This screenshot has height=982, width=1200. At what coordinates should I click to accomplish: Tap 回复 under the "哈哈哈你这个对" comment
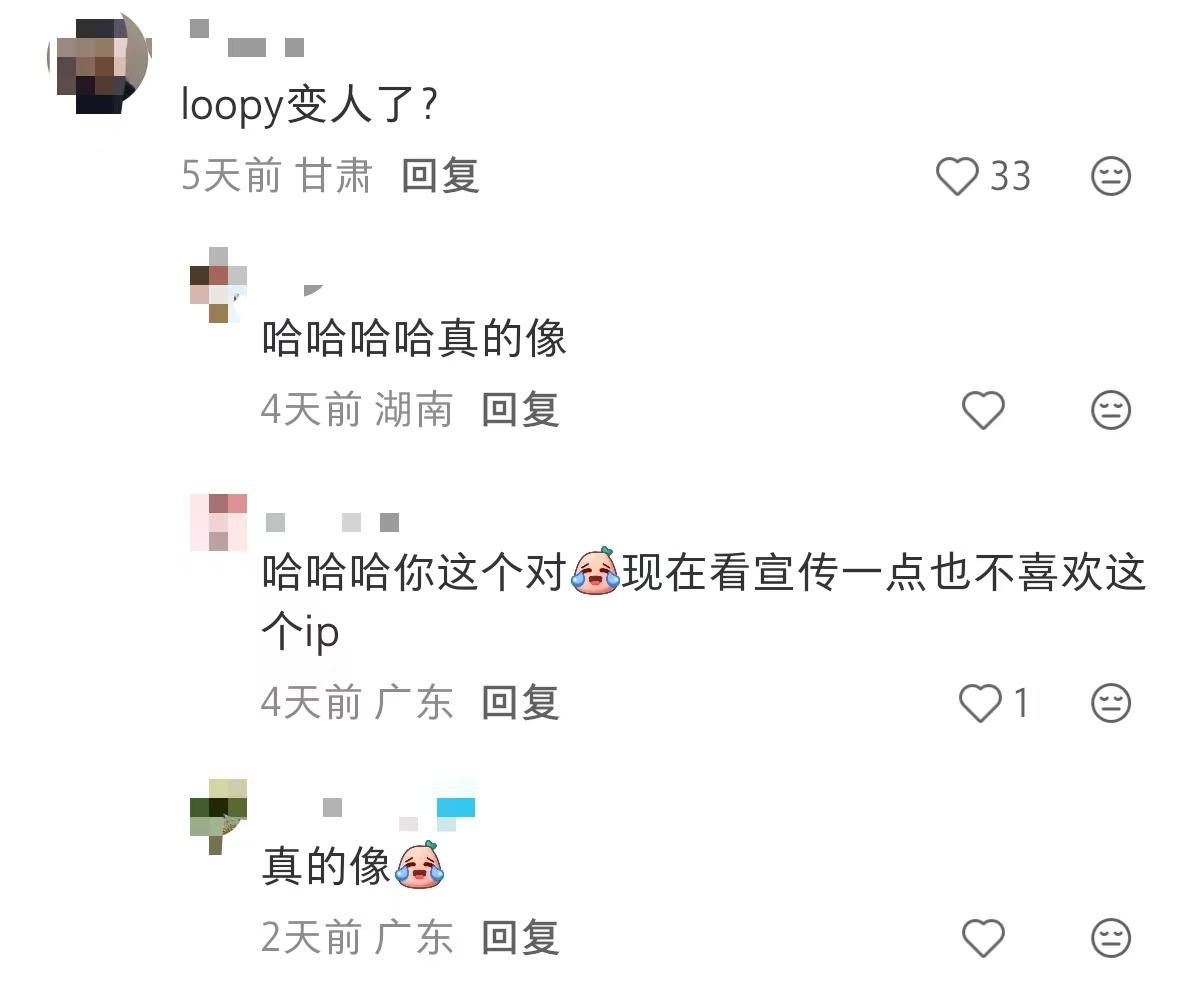(519, 703)
